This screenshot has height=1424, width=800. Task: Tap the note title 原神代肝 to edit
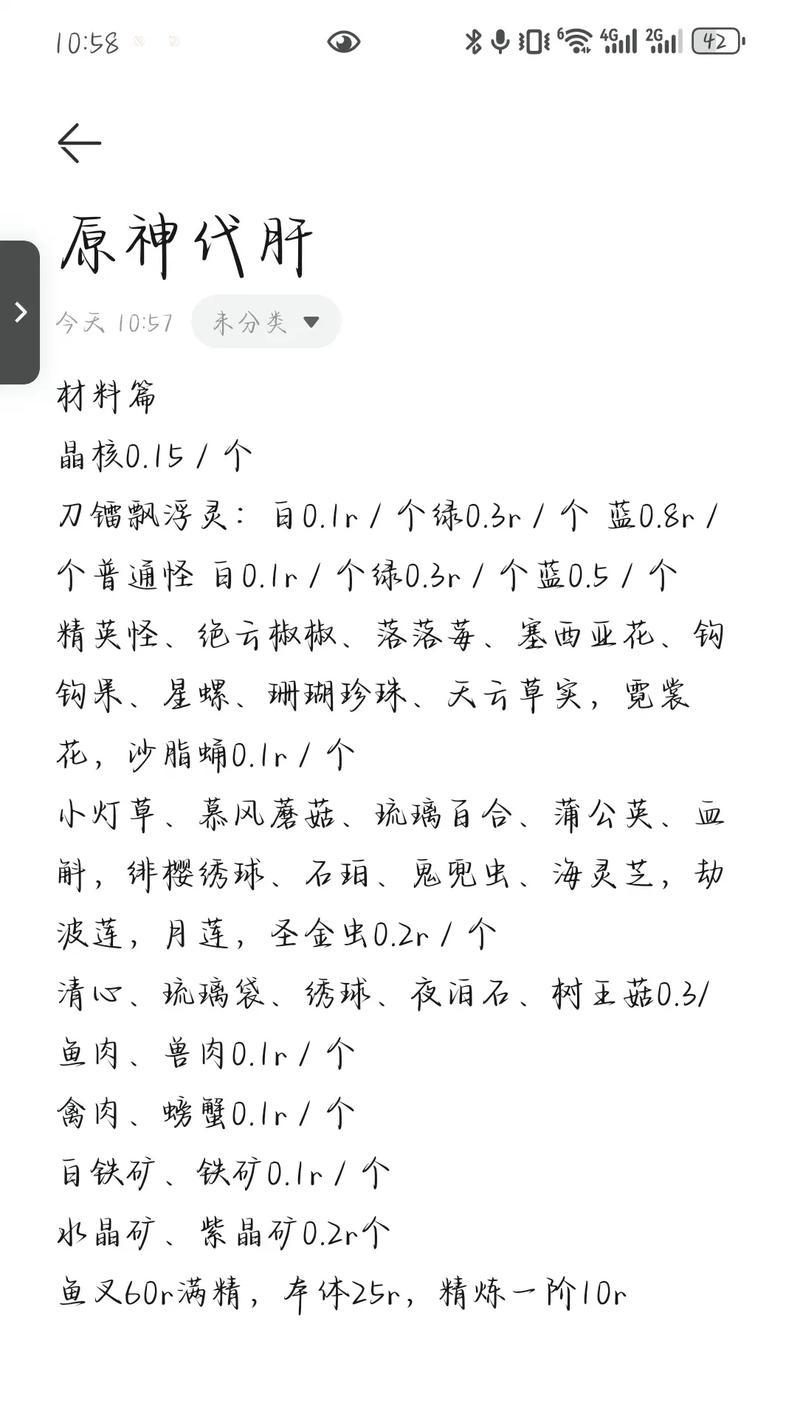coord(186,244)
